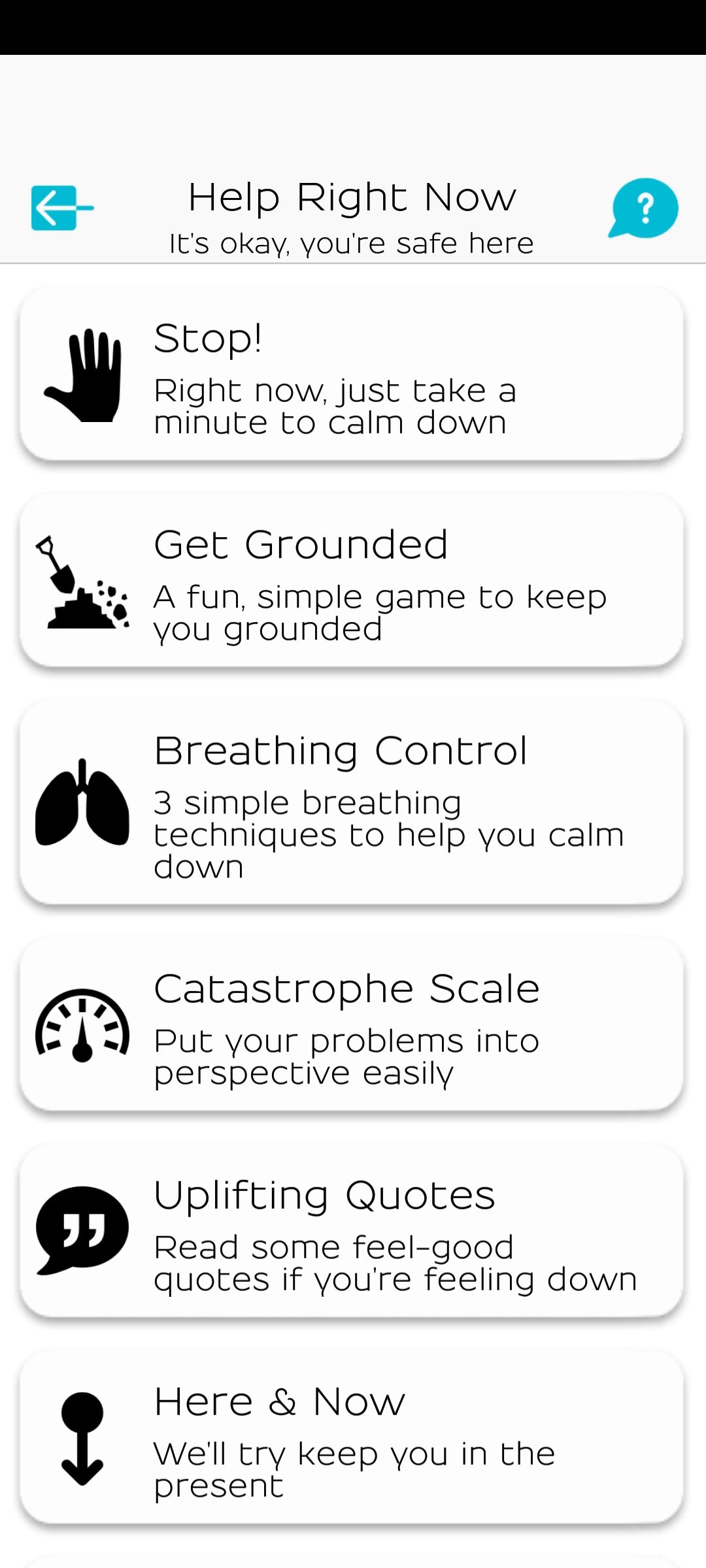Open the Here & Now card
The width and height of the screenshot is (706, 1568).
coord(352,1437)
